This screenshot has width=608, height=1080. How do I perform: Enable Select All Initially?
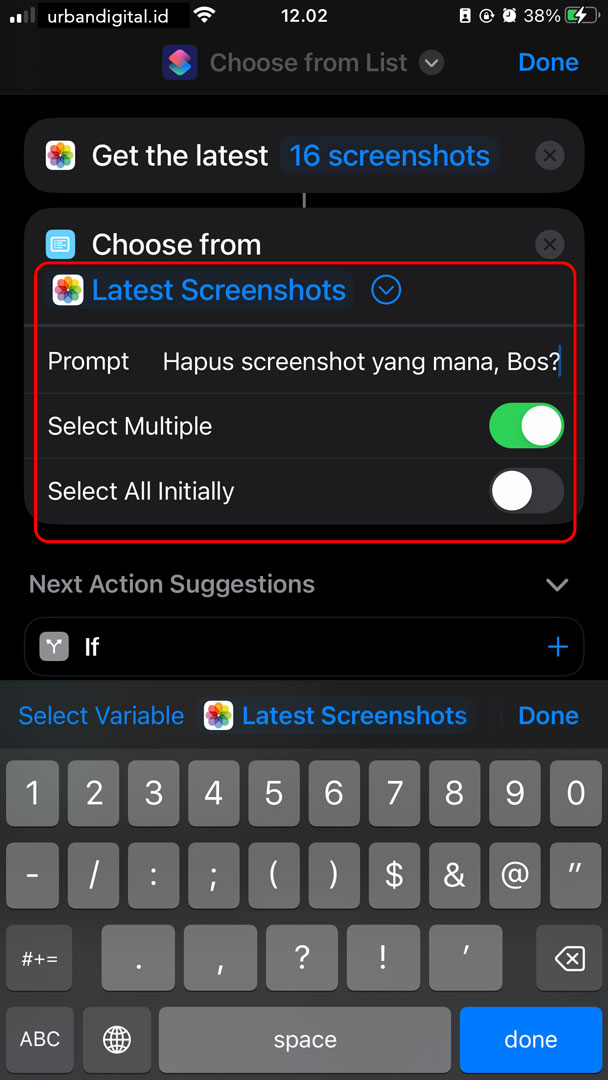[526, 491]
